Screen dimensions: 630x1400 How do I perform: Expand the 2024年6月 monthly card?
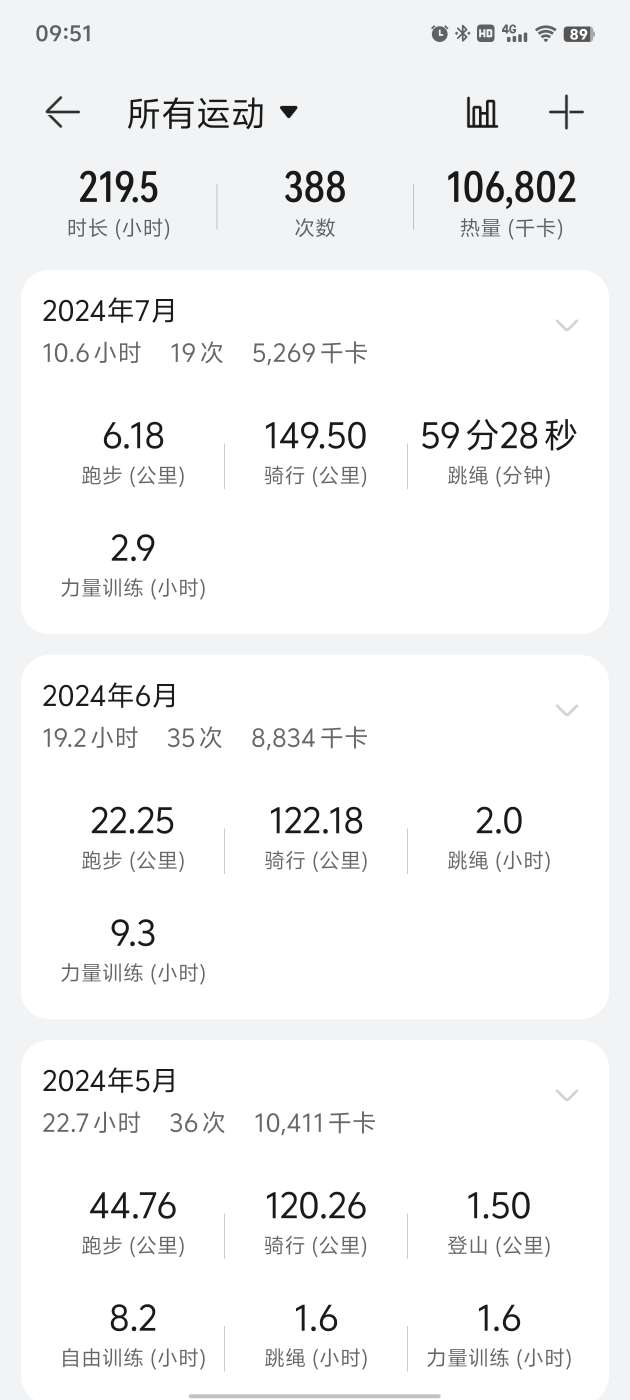(x=567, y=710)
